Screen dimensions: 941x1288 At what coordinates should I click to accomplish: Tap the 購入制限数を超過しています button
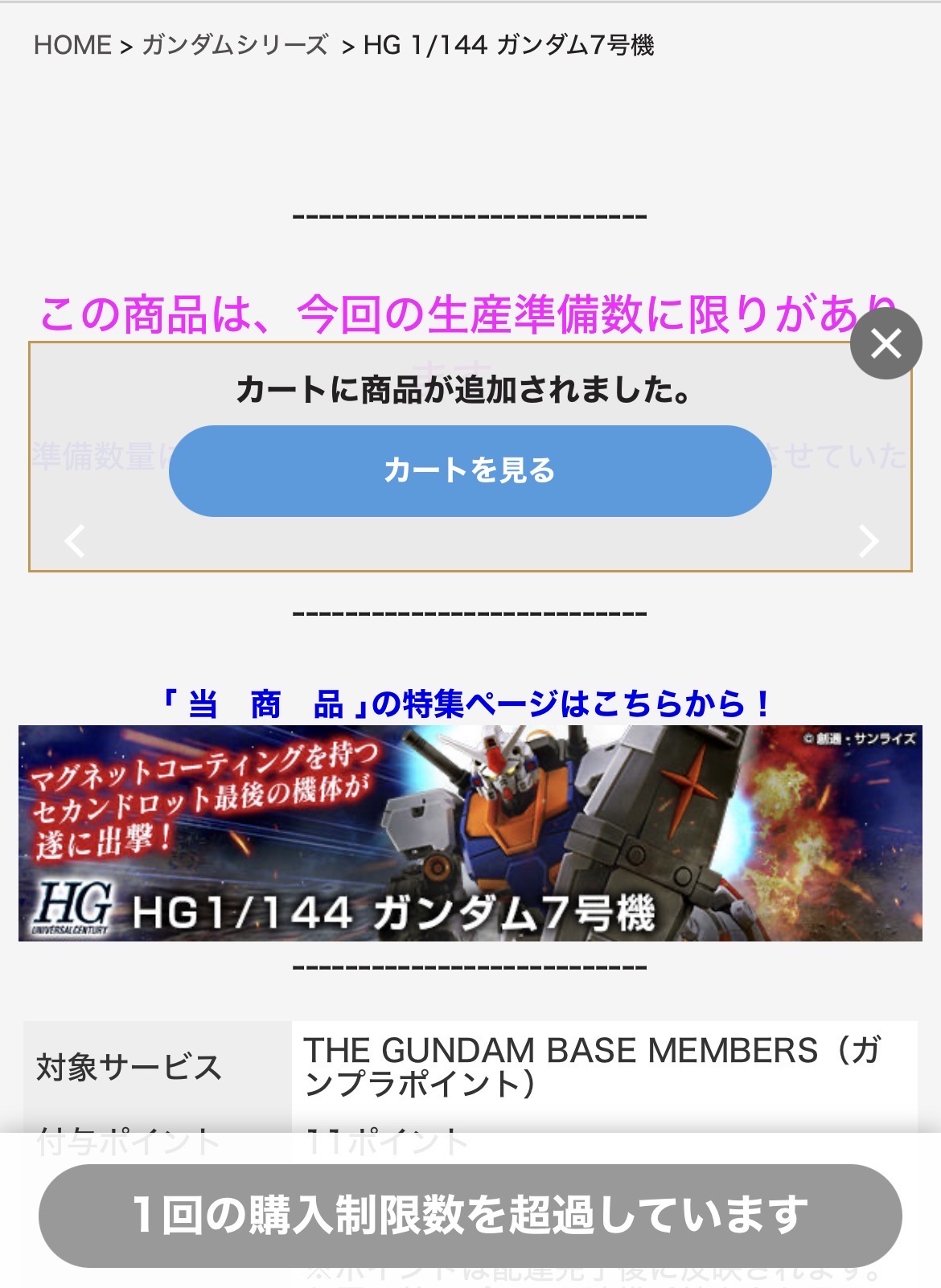470,1215
